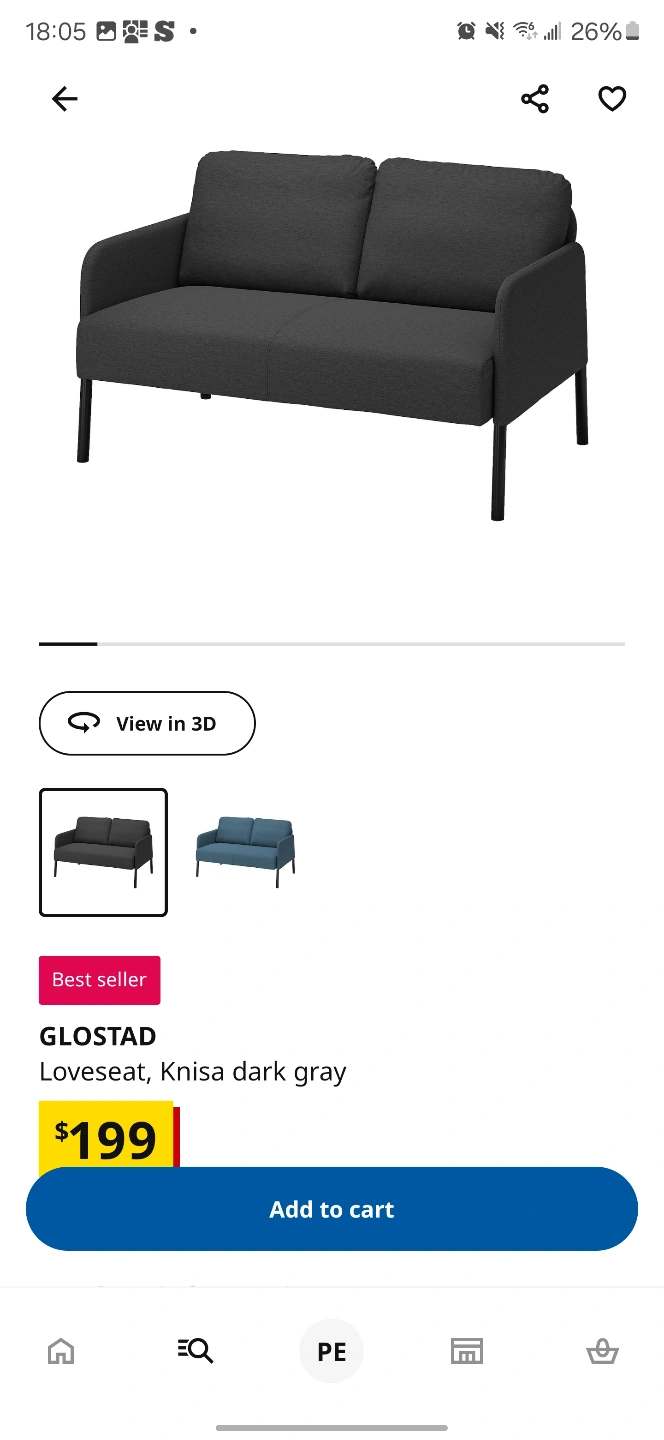
Task: Open the shopping basket tab
Action: click(x=602, y=1351)
